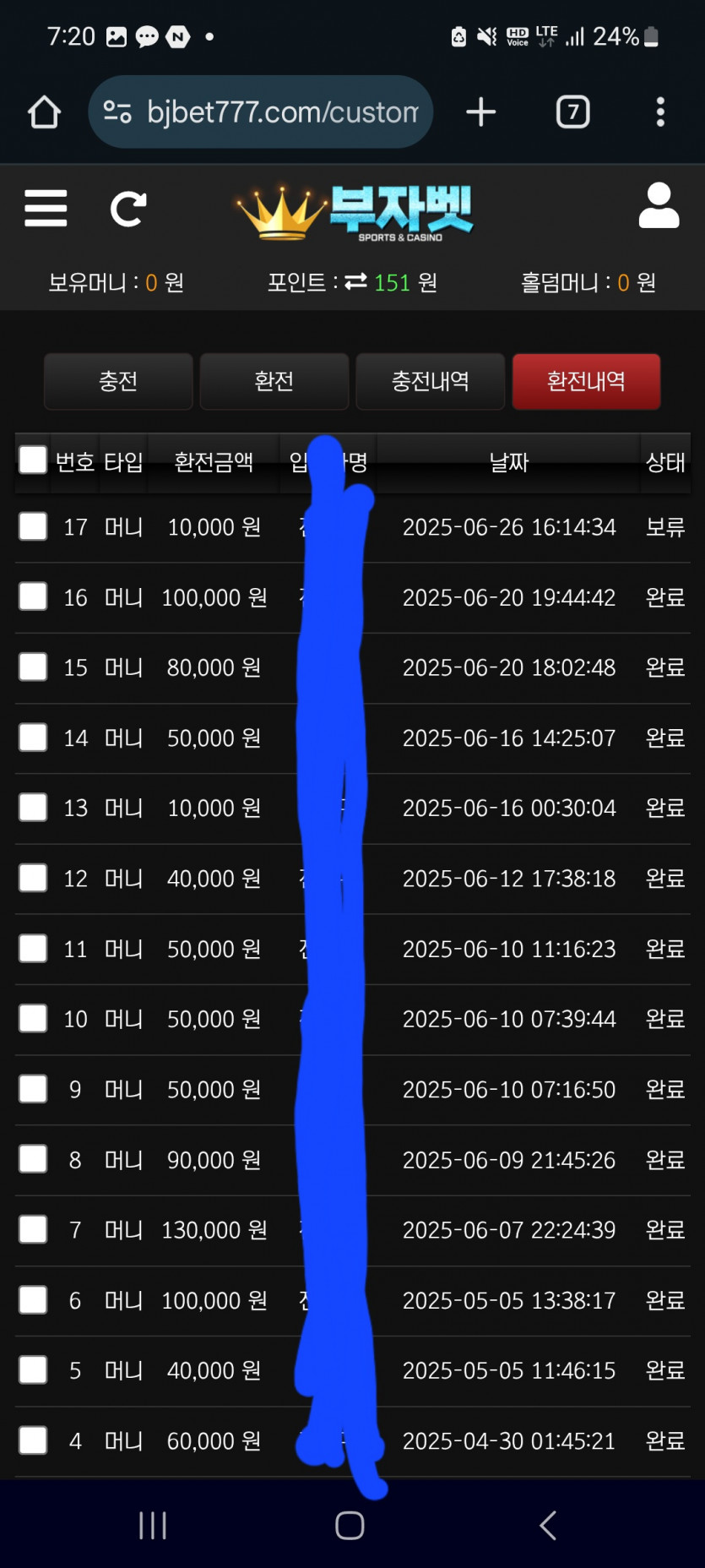Tap the browser address bar
The height and width of the screenshot is (1568, 705).
pyautogui.click(x=260, y=112)
